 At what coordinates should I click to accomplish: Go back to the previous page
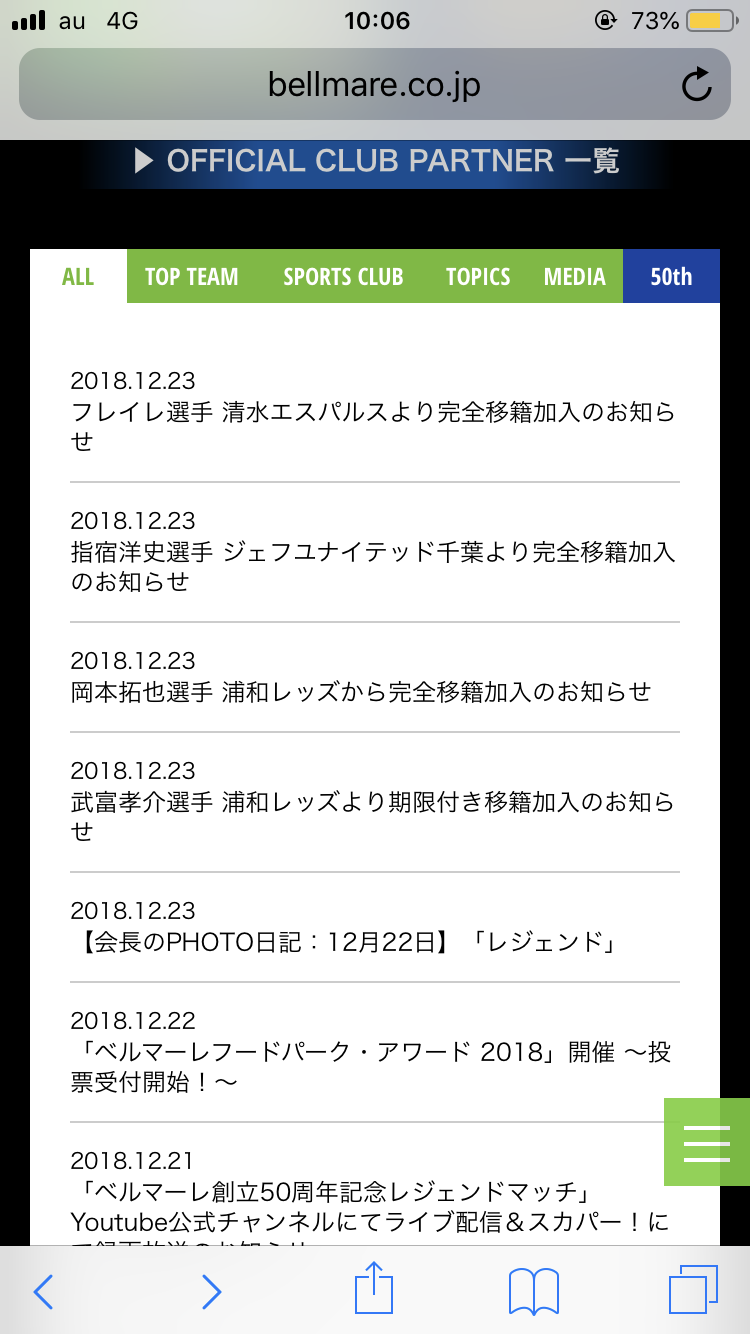(x=43, y=1291)
